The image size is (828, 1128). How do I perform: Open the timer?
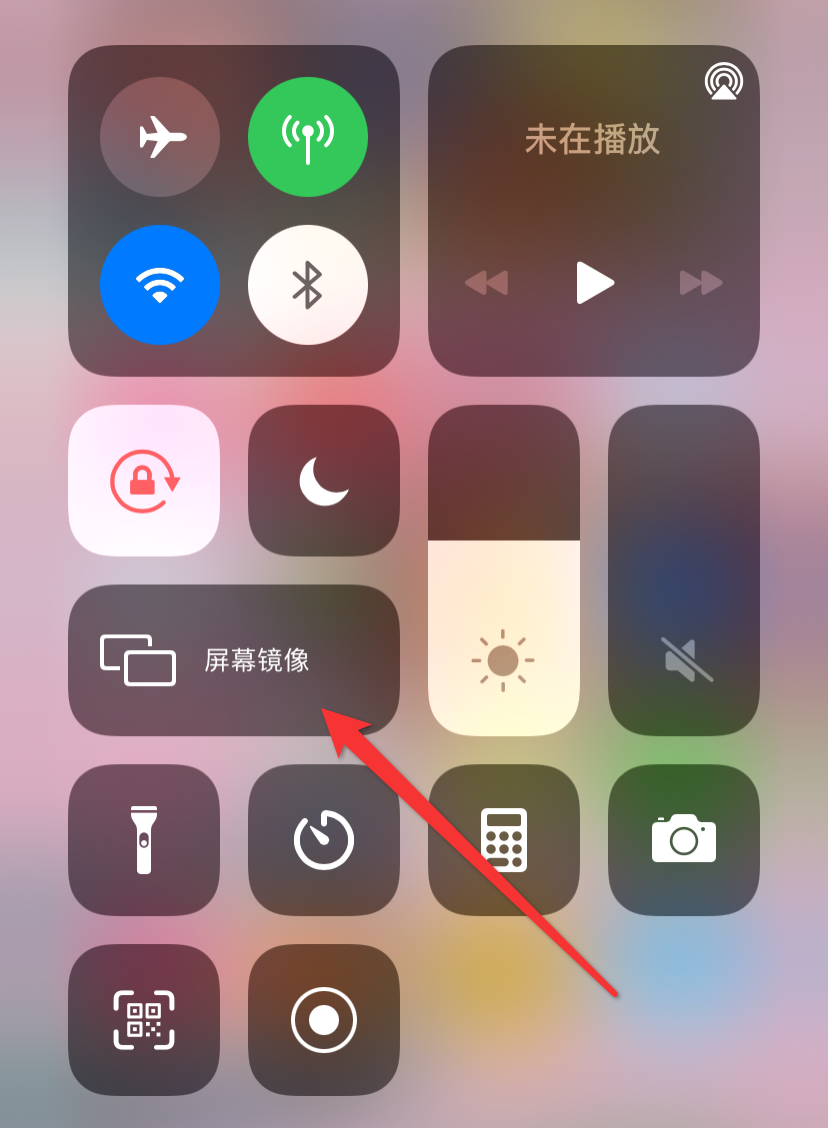tap(324, 840)
